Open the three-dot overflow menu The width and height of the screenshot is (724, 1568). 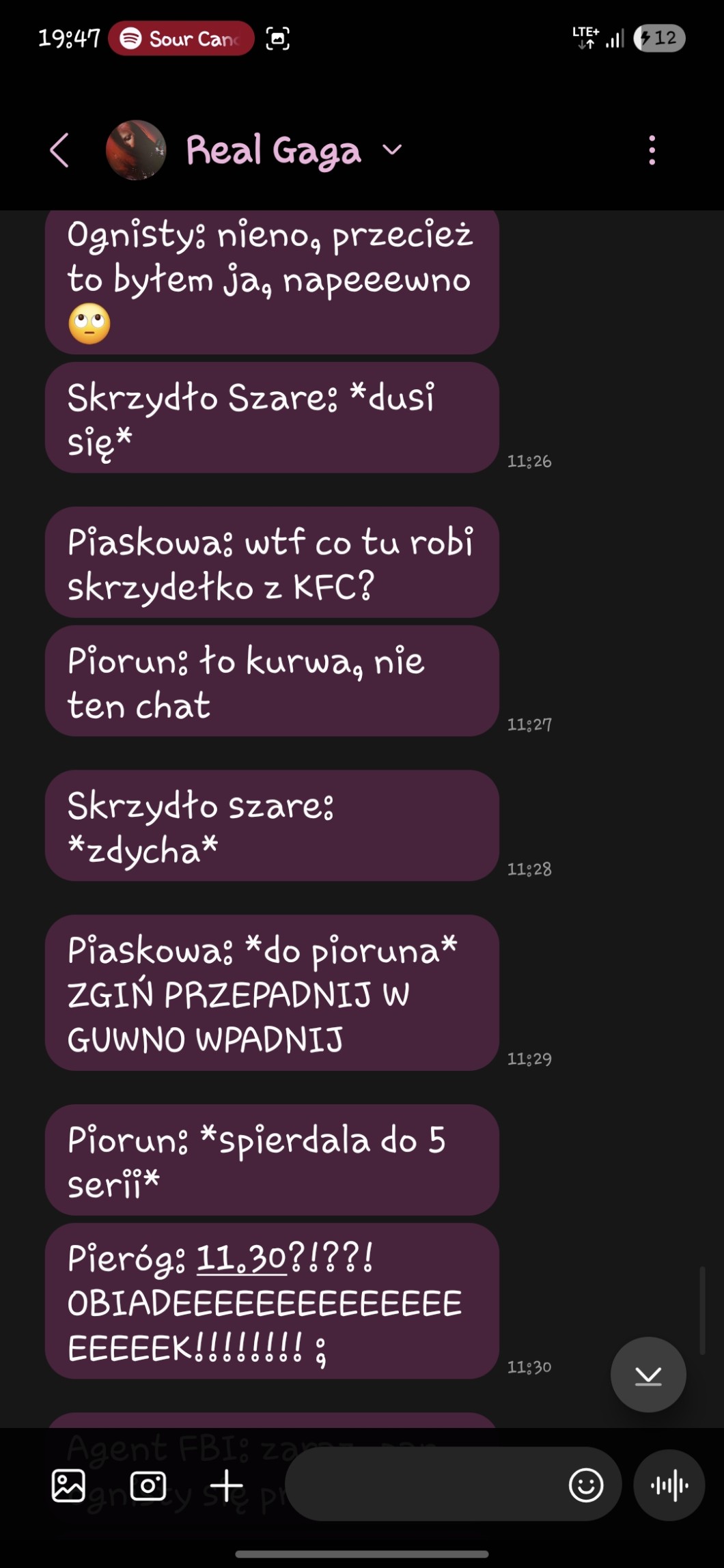pyautogui.click(x=652, y=150)
